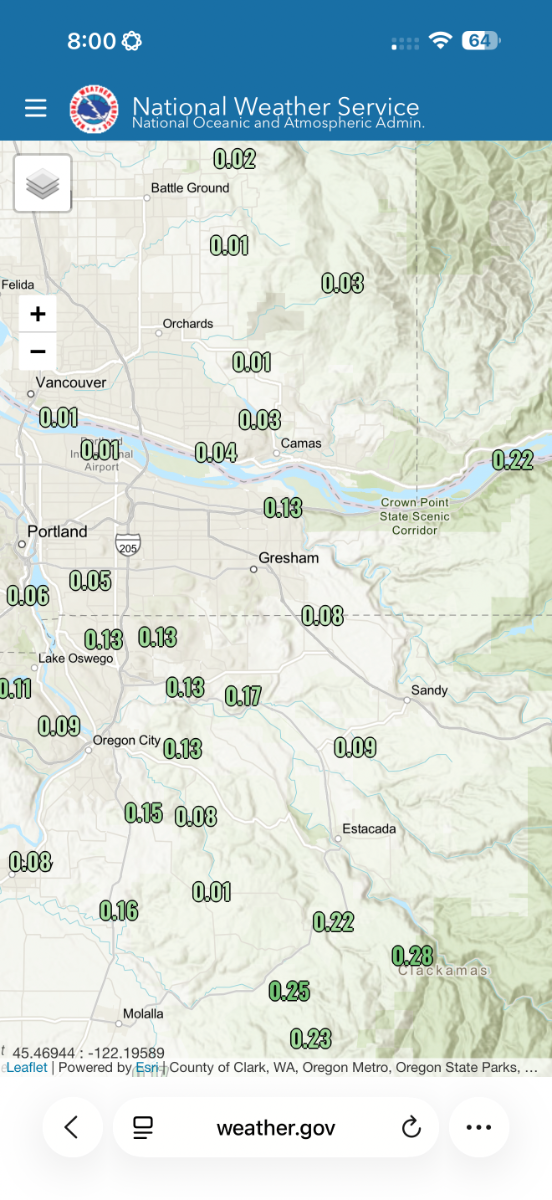Open the hamburger menu
The width and height of the screenshot is (552, 1200).
pos(36,108)
